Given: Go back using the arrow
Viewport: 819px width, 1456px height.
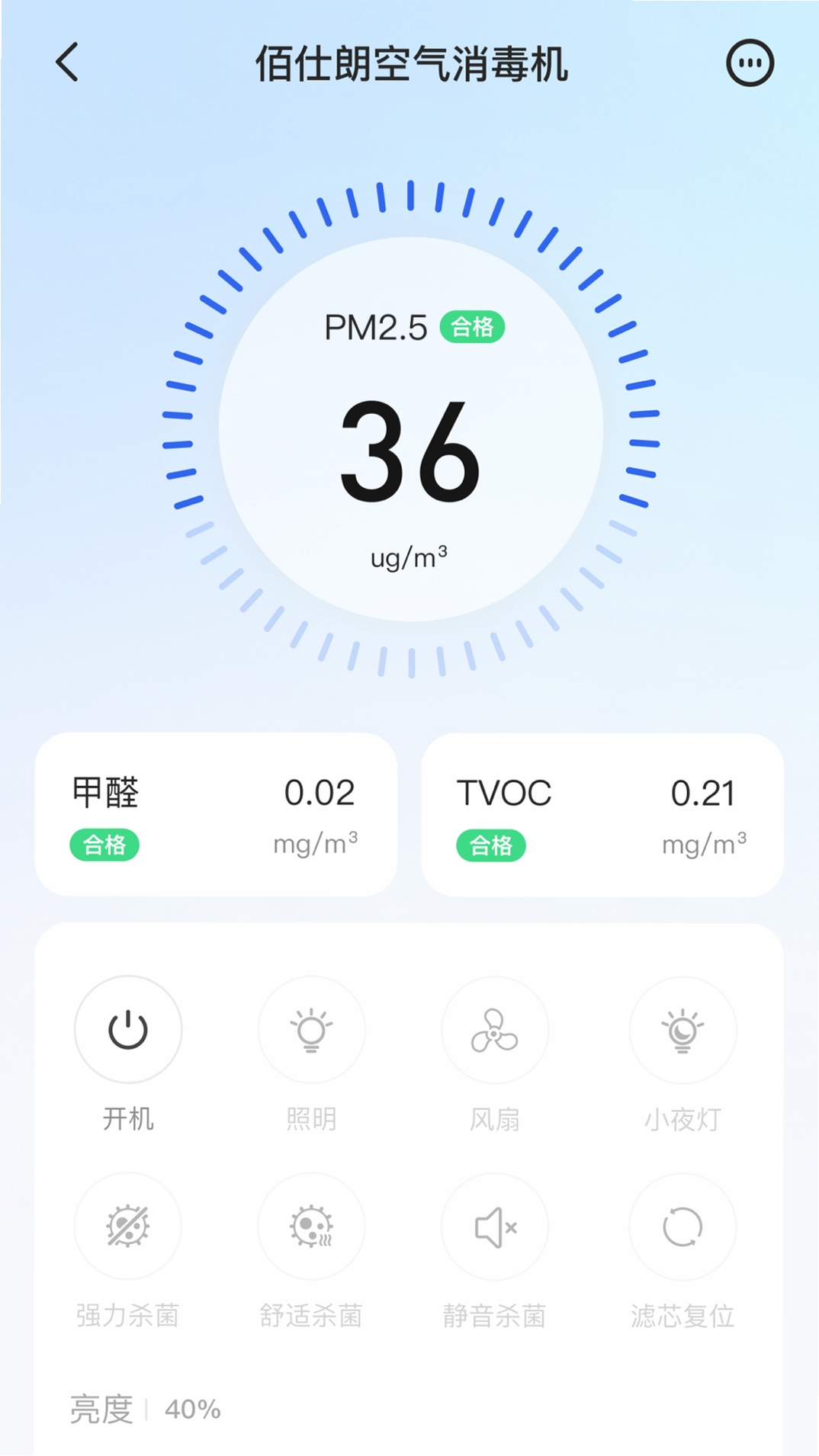Looking at the screenshot, I should tap(67, 62).
